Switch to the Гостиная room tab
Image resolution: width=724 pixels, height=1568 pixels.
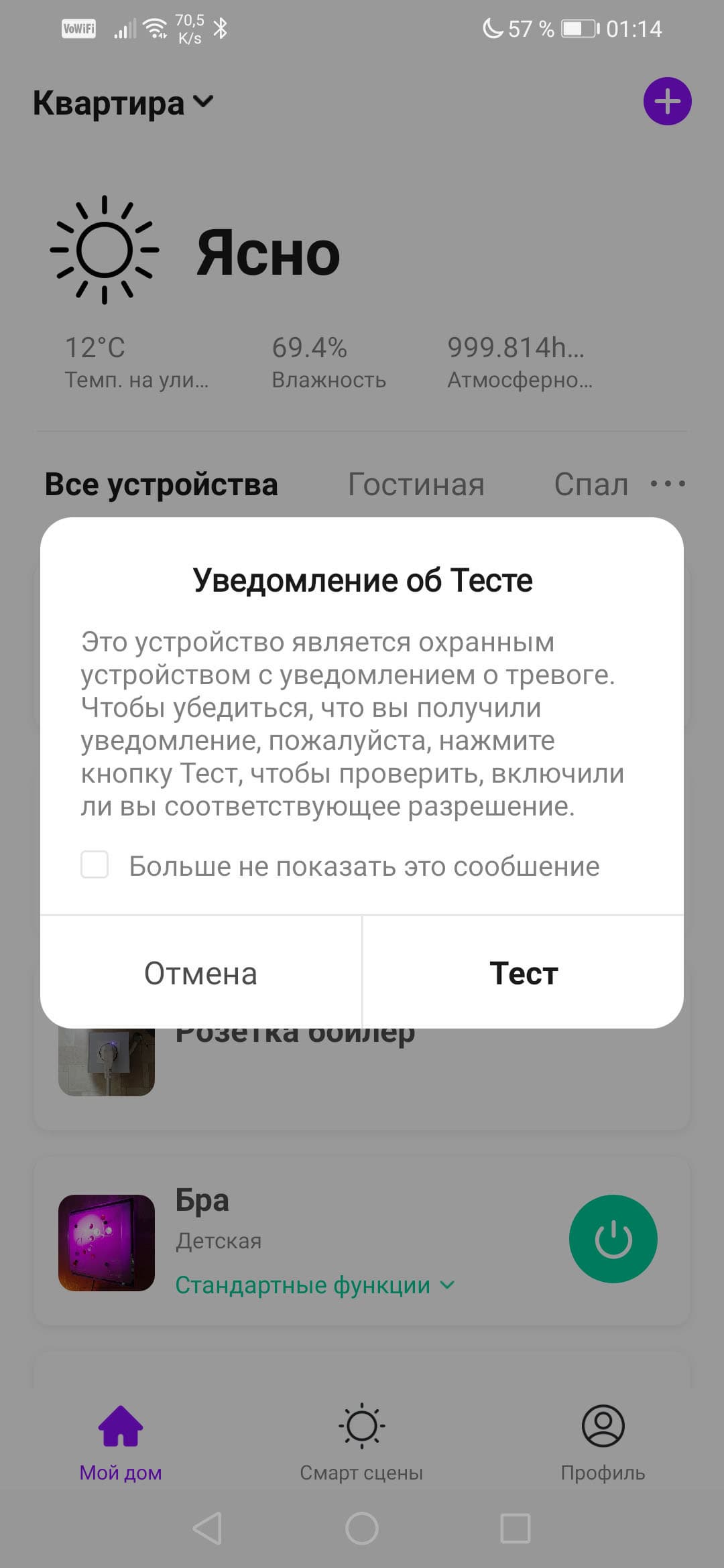[x=416, y=484]
